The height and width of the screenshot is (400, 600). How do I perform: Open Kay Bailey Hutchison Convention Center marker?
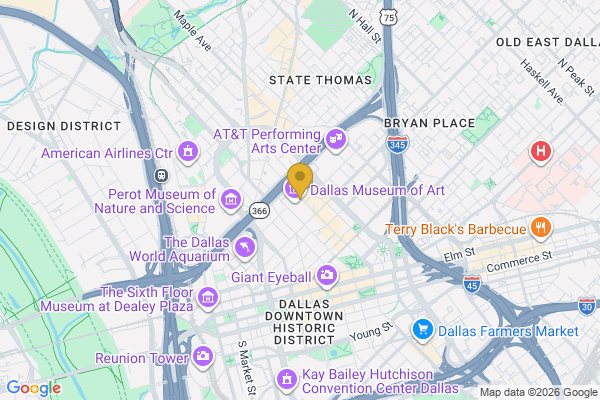[x=286, y=381]
